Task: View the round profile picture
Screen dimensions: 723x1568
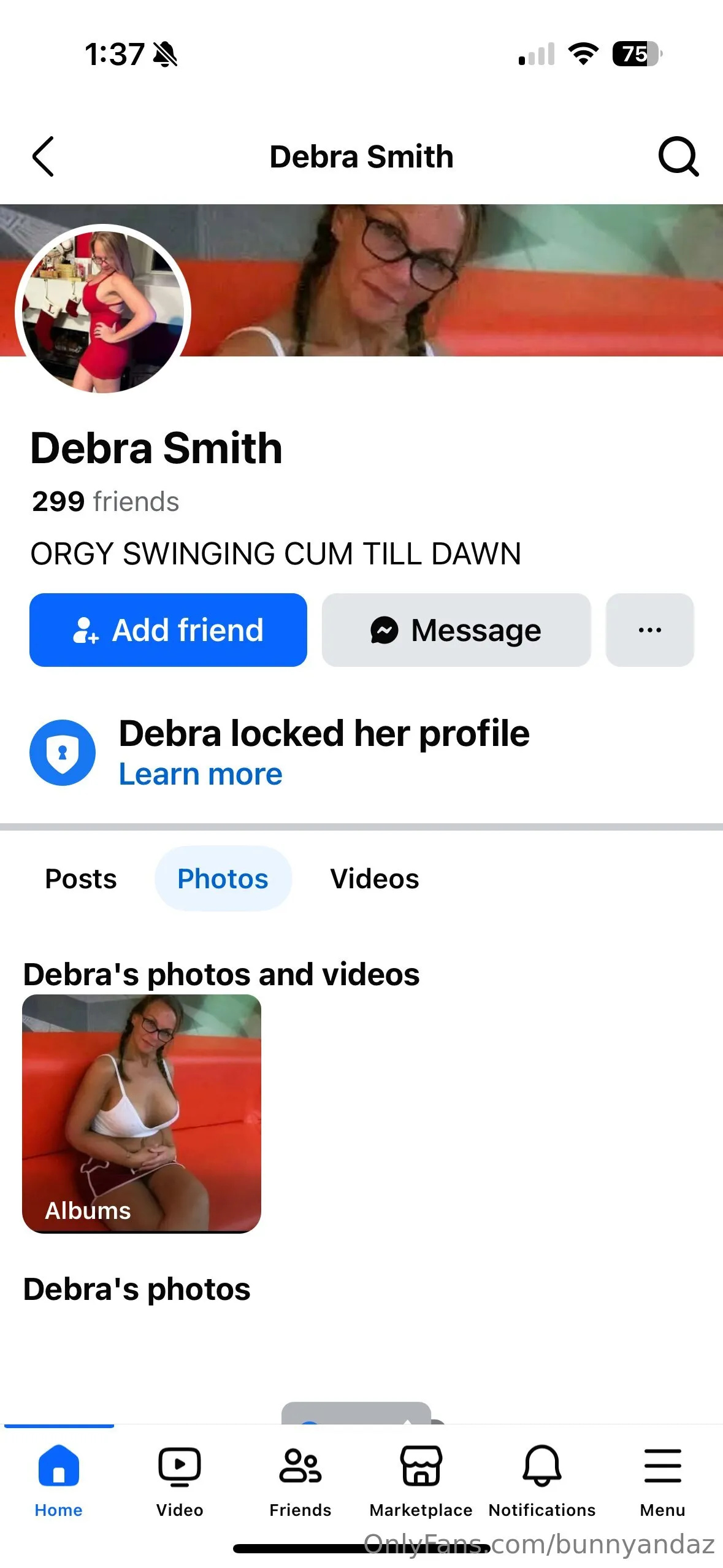Action: click(x=103, y=312)
